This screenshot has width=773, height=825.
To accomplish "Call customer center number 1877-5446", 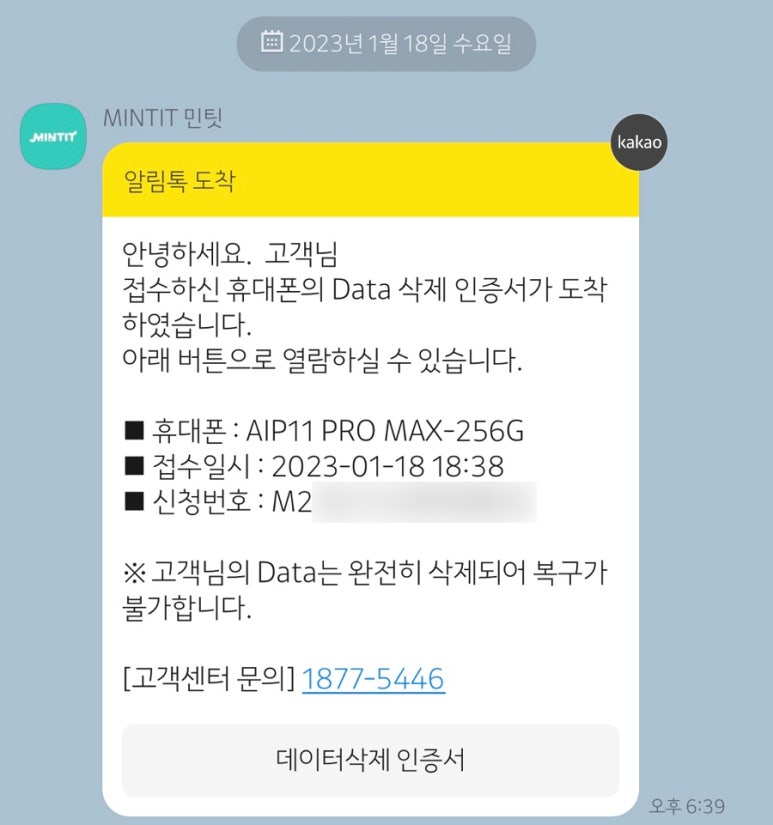I will (x=373, y=680).
